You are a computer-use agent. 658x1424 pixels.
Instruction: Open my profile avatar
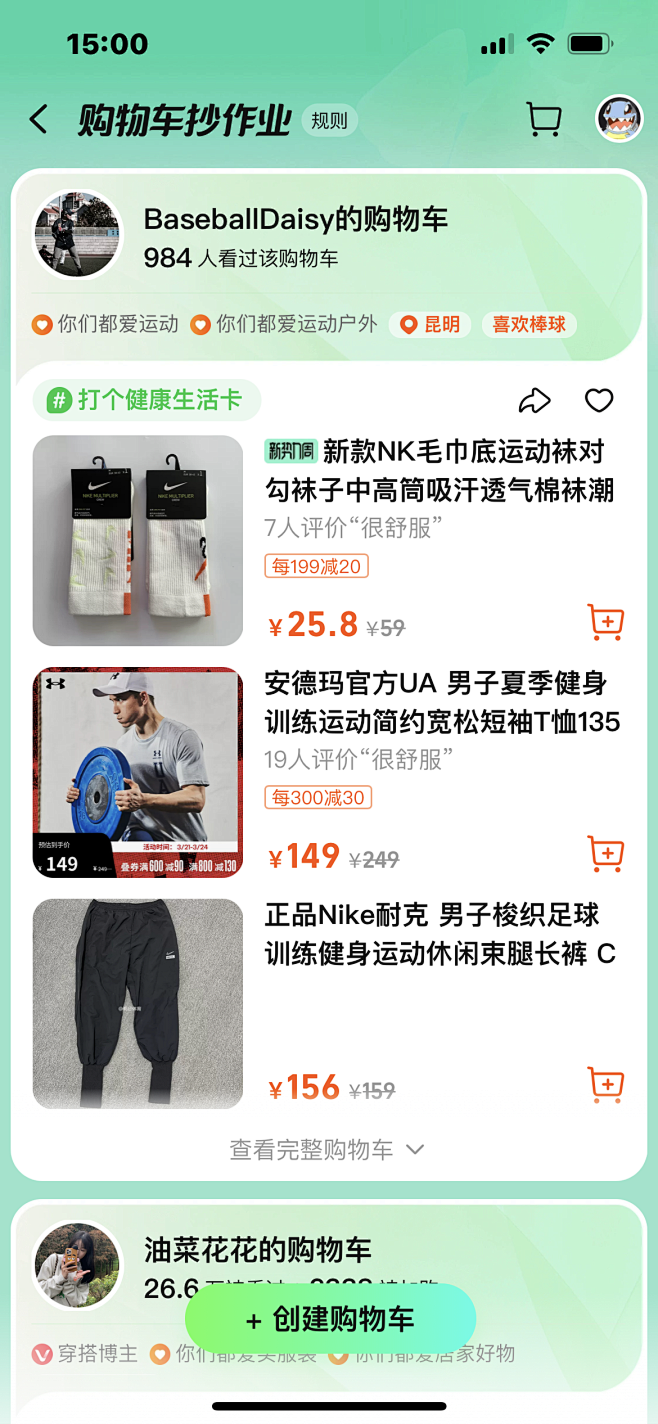619,120
